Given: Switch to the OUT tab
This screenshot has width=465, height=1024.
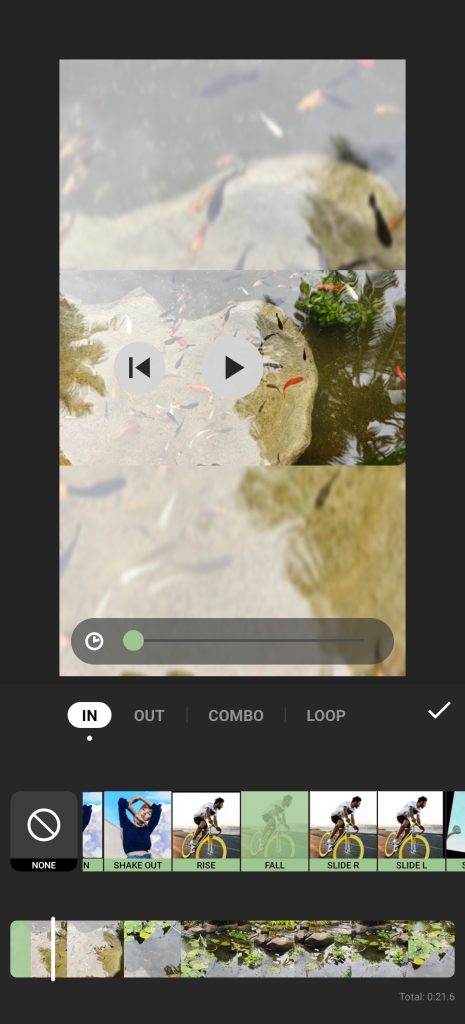Looking at the screenshot, I should pos(149,715).
